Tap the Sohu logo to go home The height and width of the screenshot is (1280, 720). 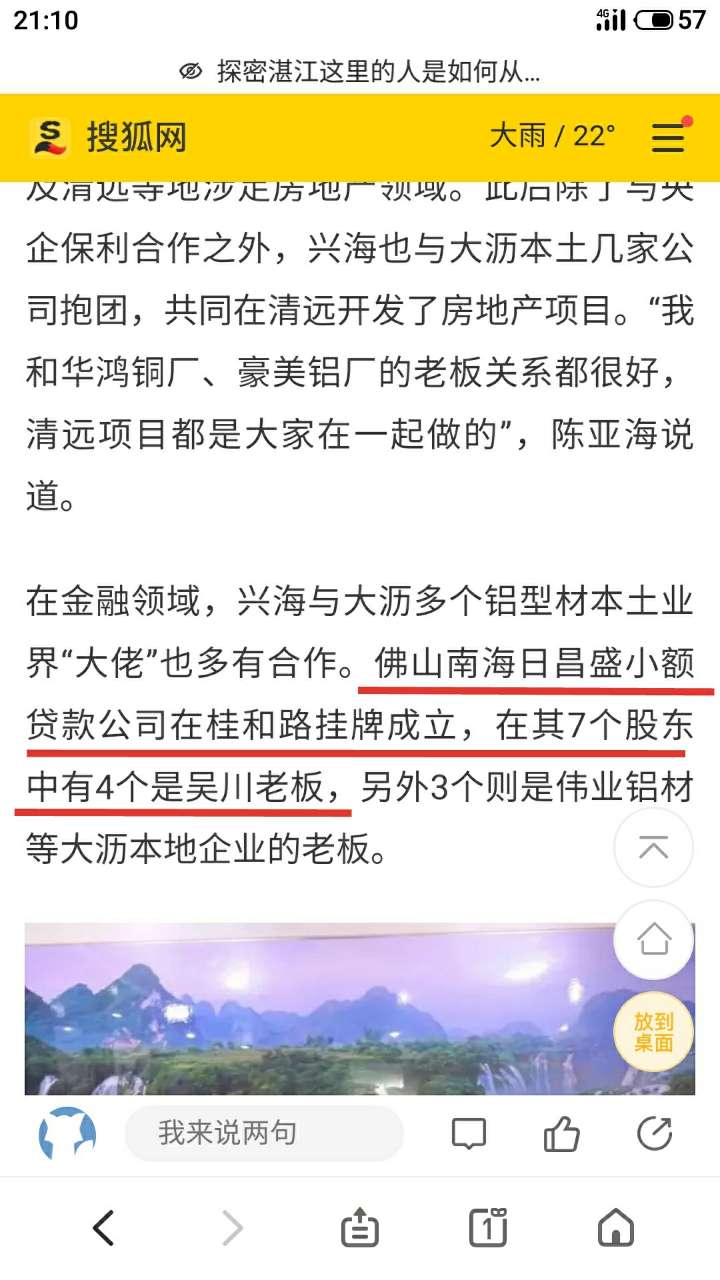pyautogui.click(x=108, y=137)
